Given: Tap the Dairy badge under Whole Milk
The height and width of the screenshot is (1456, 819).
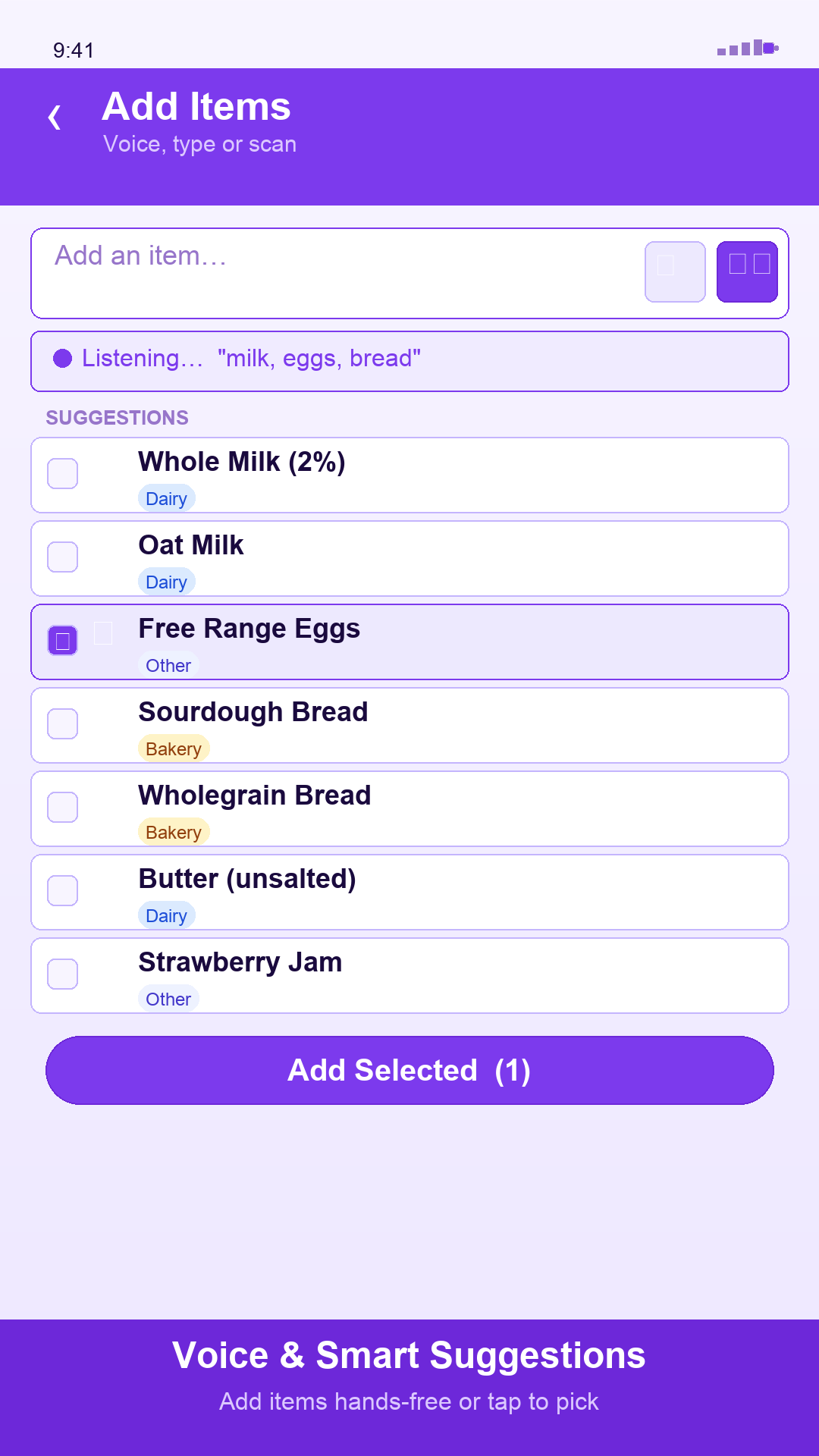Looking at the screenshot, I should 167,498.
